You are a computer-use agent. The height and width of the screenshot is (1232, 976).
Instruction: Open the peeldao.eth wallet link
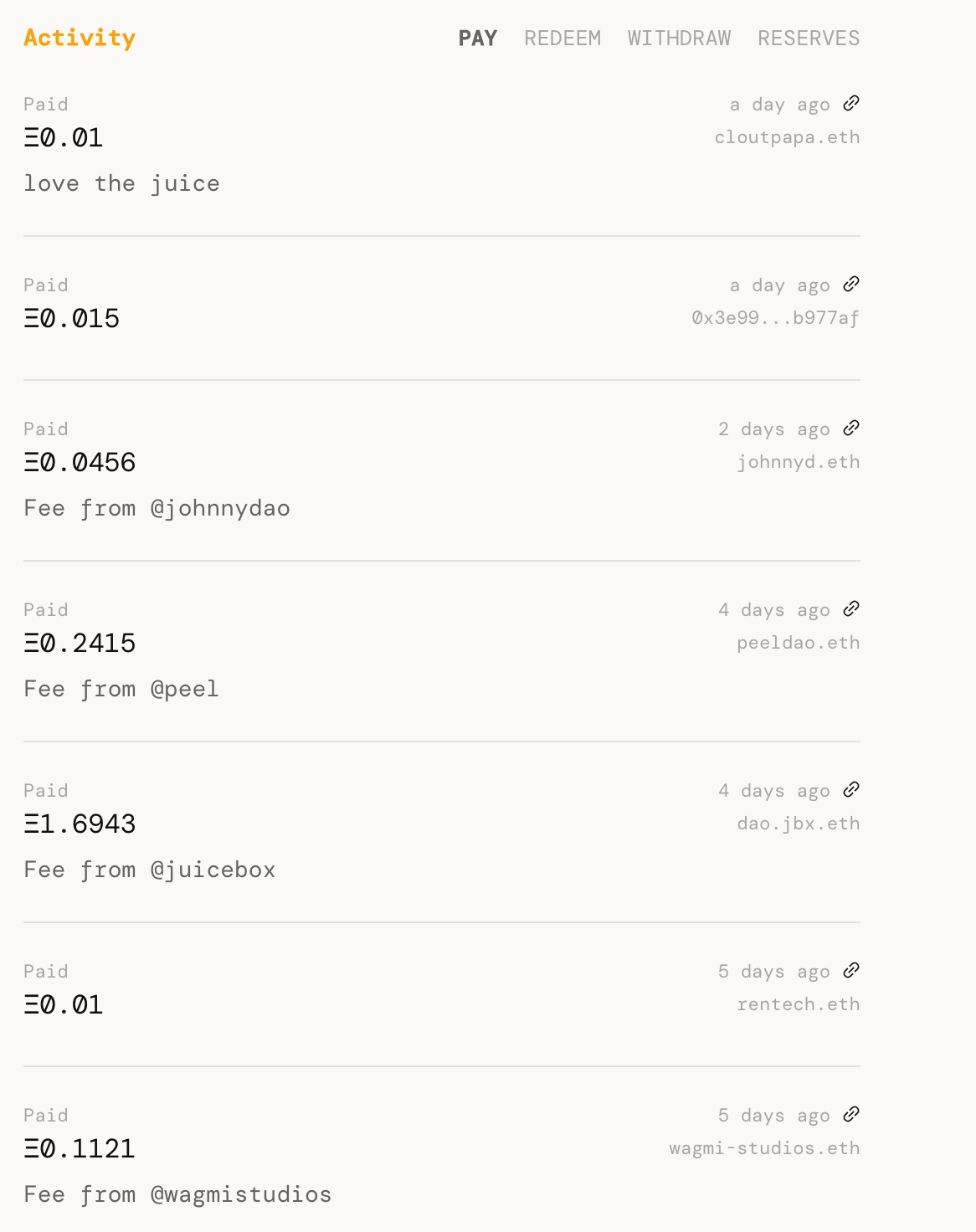pos(799,642)
